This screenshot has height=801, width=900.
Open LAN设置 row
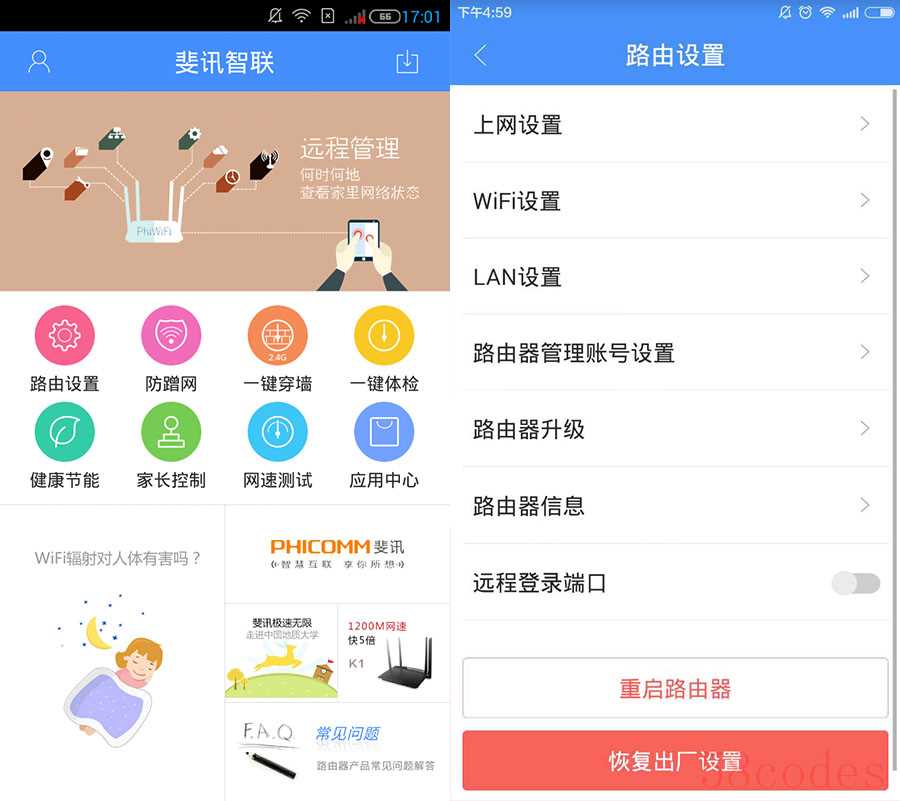675,277
